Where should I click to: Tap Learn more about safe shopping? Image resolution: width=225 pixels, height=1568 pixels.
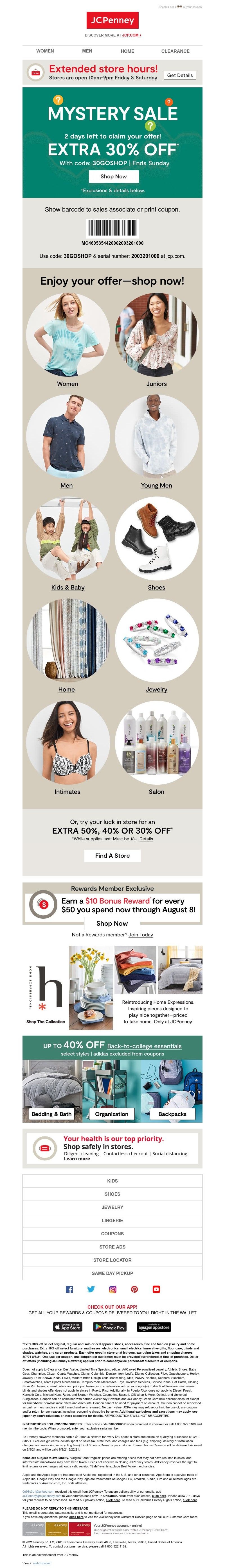(77, 1159)
